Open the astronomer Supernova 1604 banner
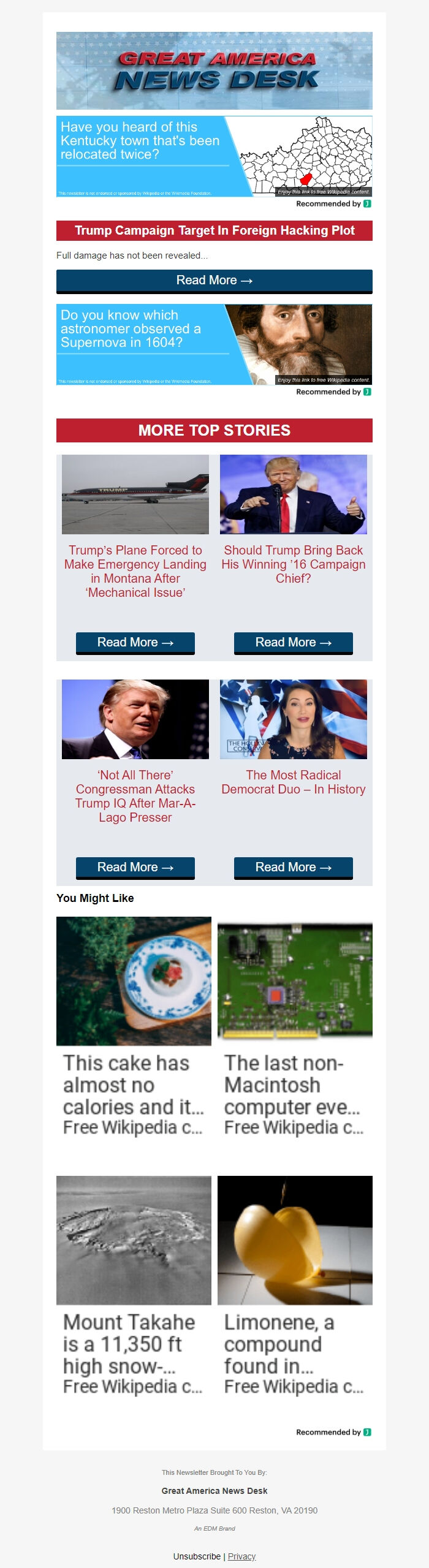The width and height of the screenshot is (429, 1568). 214,344
